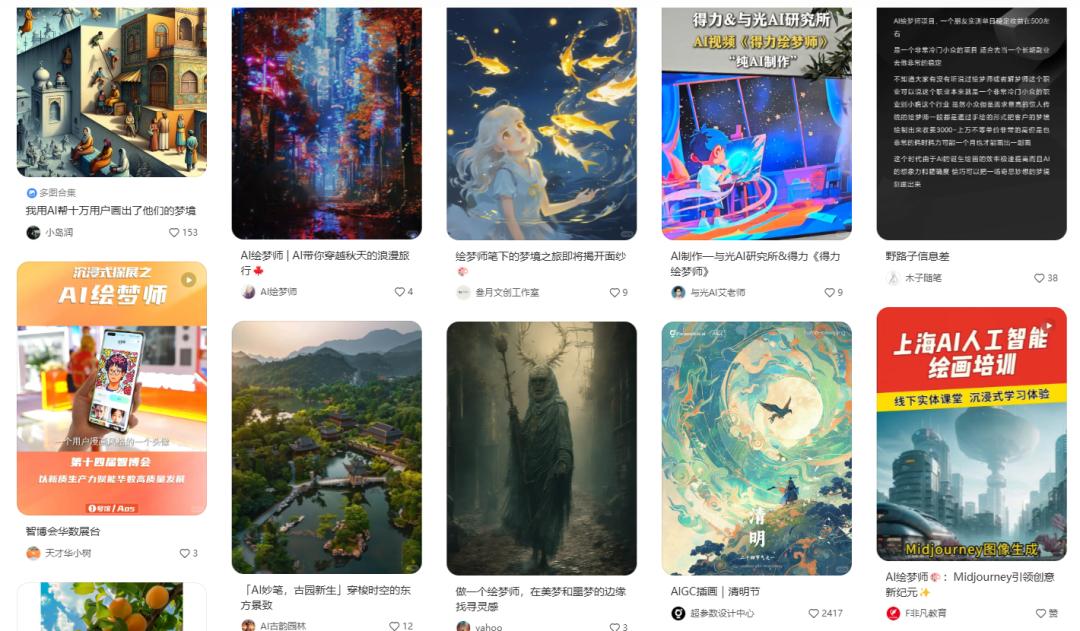
Task: Open the 绘梦师笔下的梦境之旅 post
Action: pos(541,123)
